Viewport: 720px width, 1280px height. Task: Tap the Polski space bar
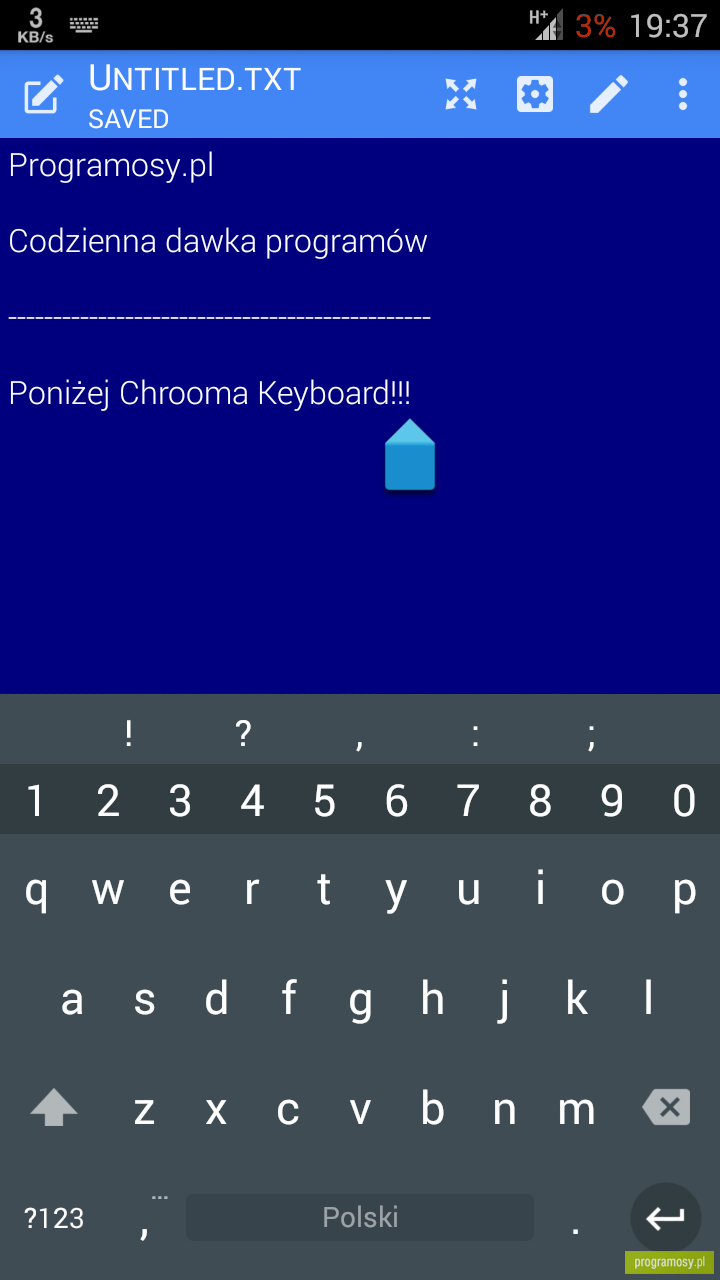[x=360, y=1217]
